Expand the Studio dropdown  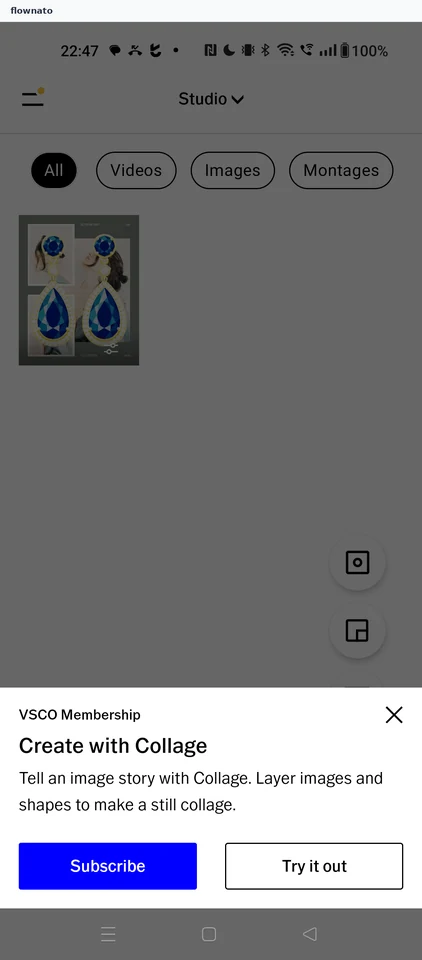(211, 99)
